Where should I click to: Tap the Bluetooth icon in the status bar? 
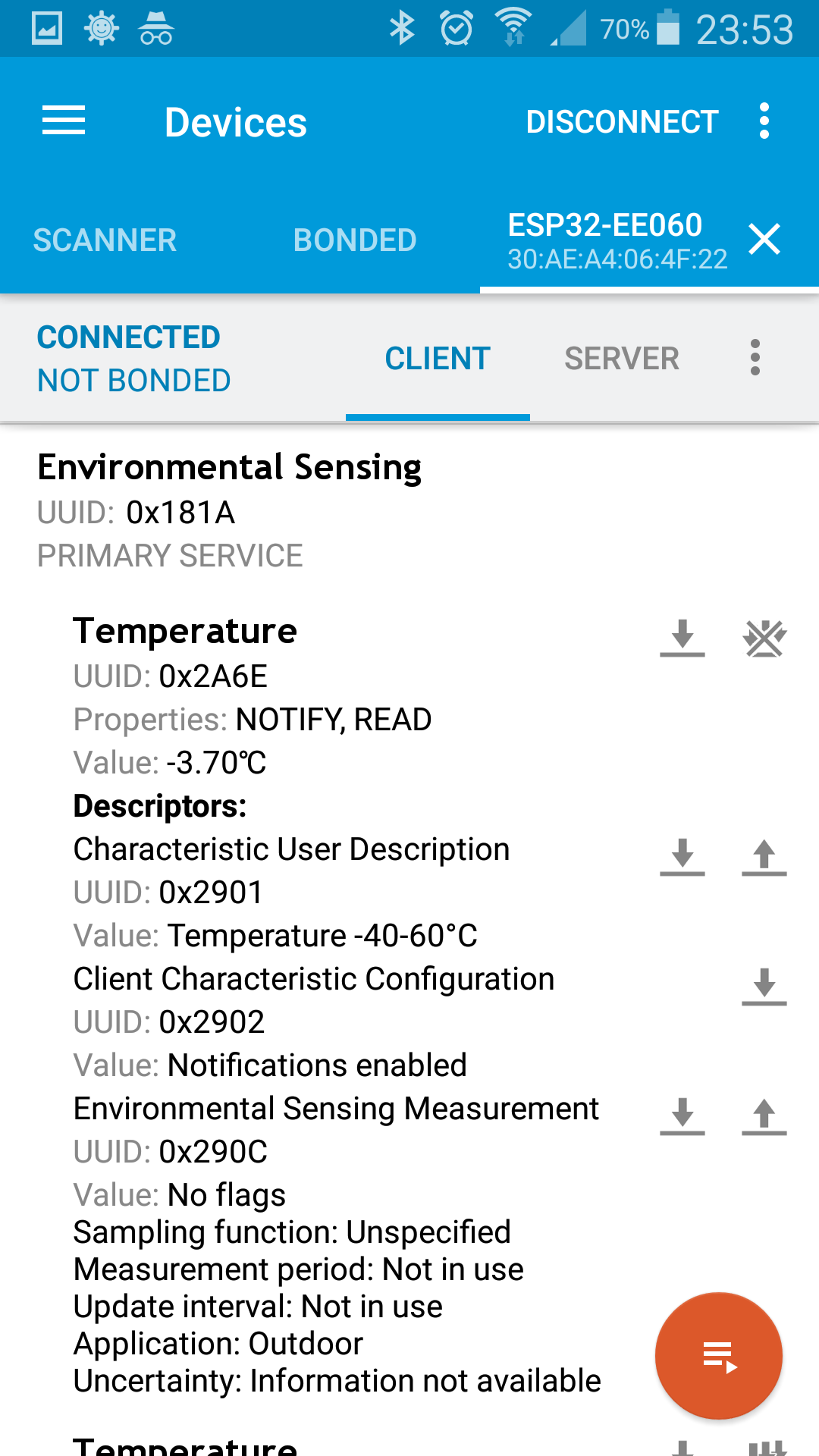403,28
